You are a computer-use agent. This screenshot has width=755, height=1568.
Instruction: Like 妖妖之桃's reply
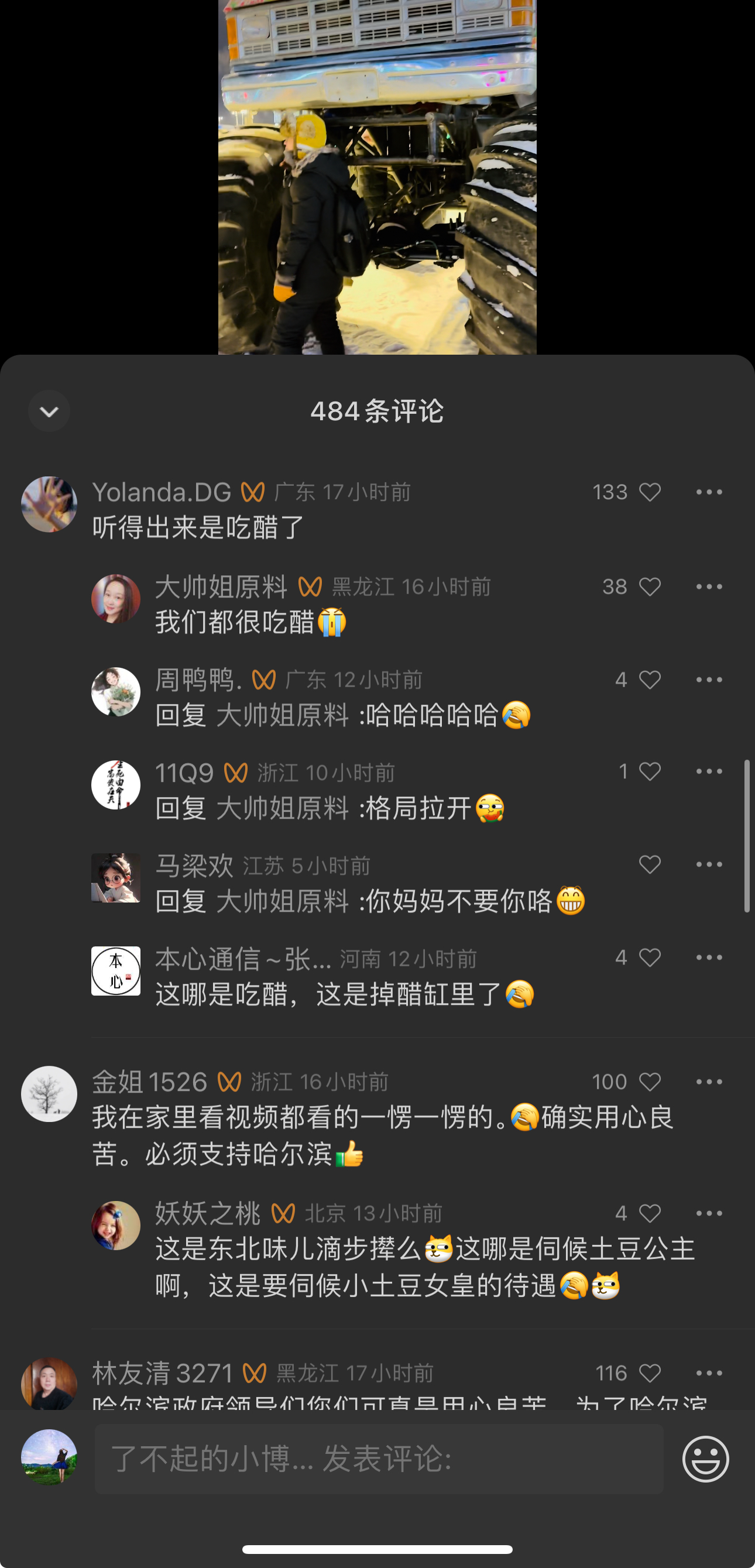point(650,1213)
